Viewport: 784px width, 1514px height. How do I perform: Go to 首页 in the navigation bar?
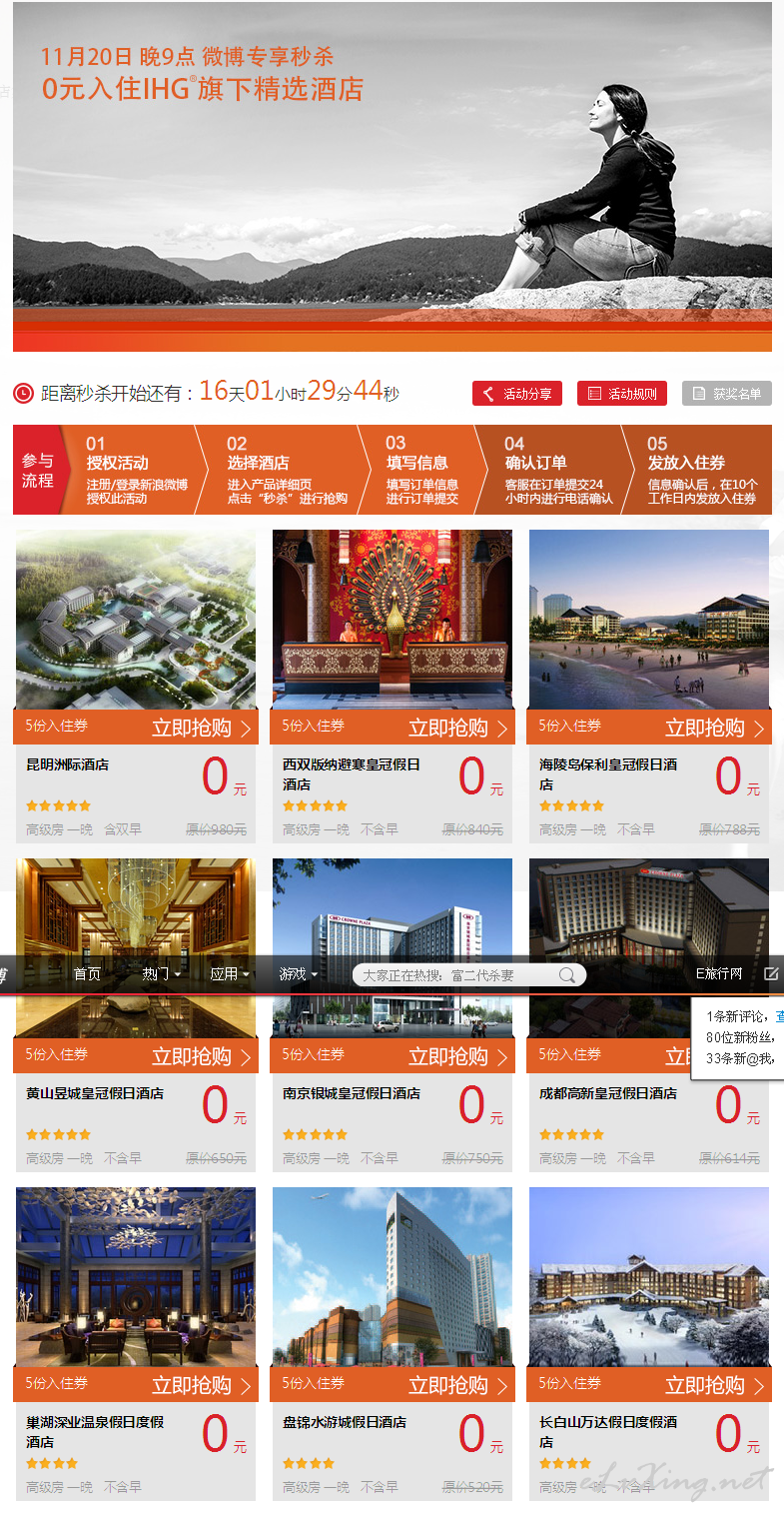click(87, 974)
